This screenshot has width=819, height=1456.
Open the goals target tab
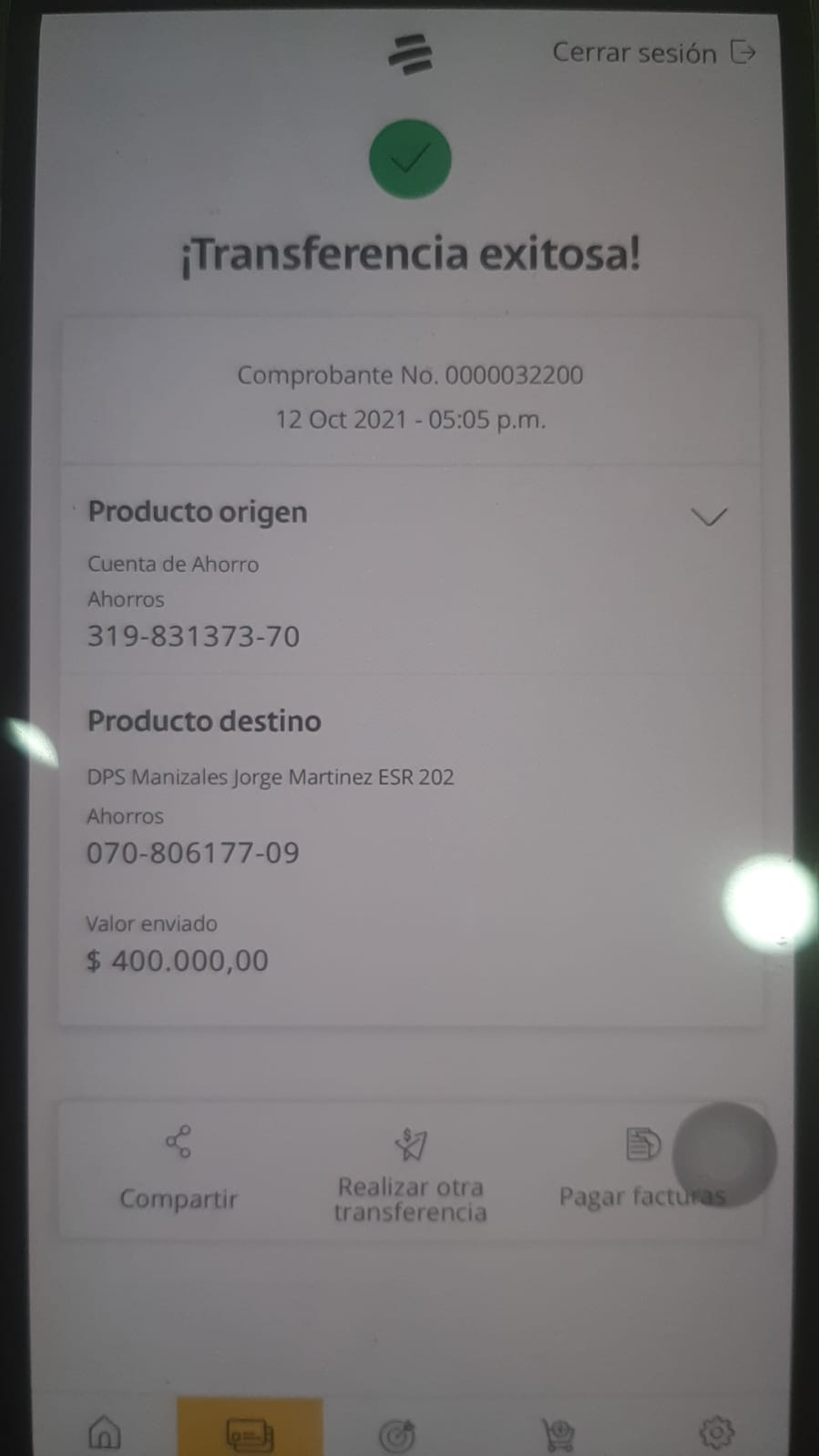pos(396,1433)
